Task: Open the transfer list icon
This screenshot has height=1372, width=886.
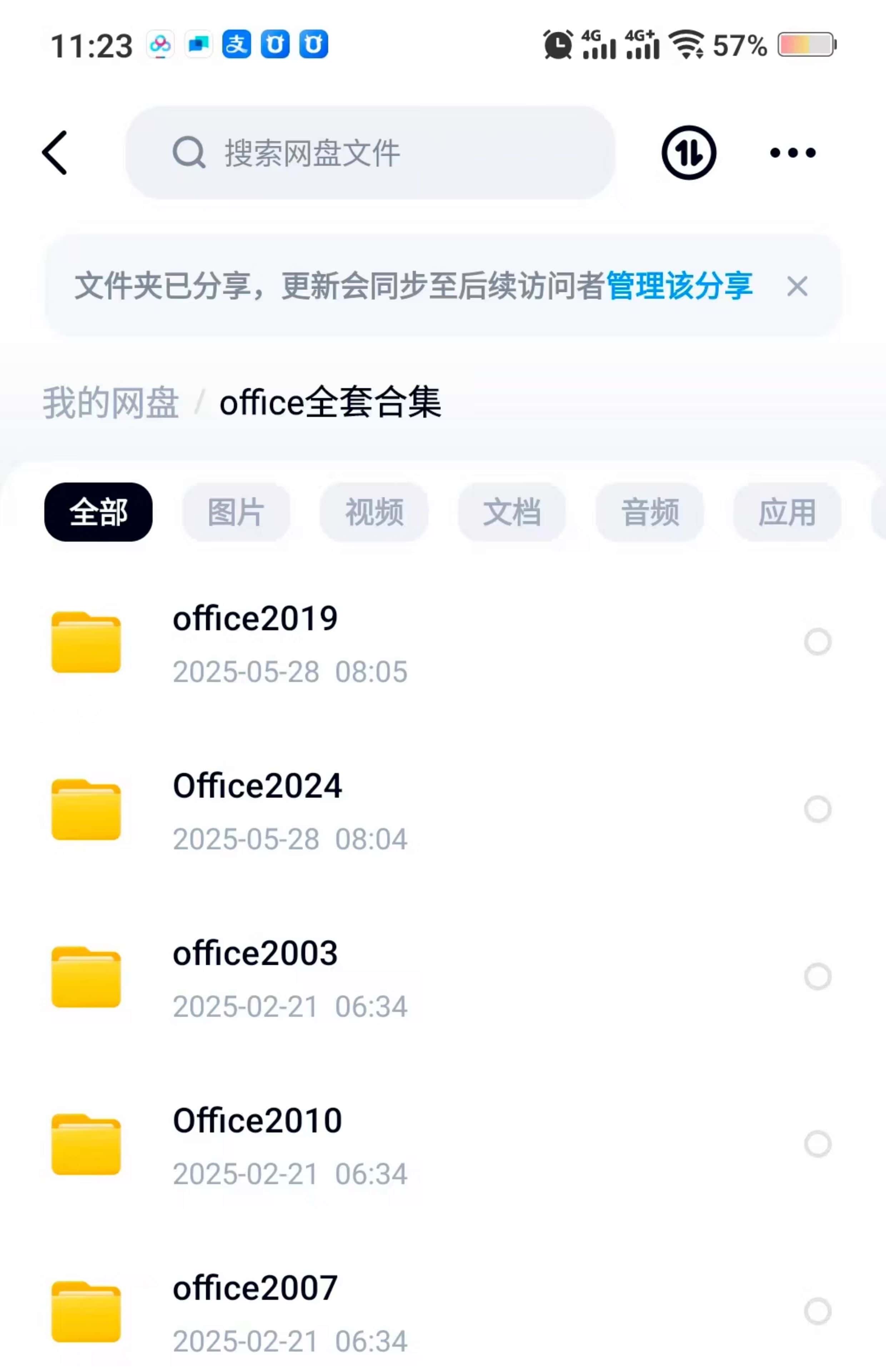Action: coord(688,153)
